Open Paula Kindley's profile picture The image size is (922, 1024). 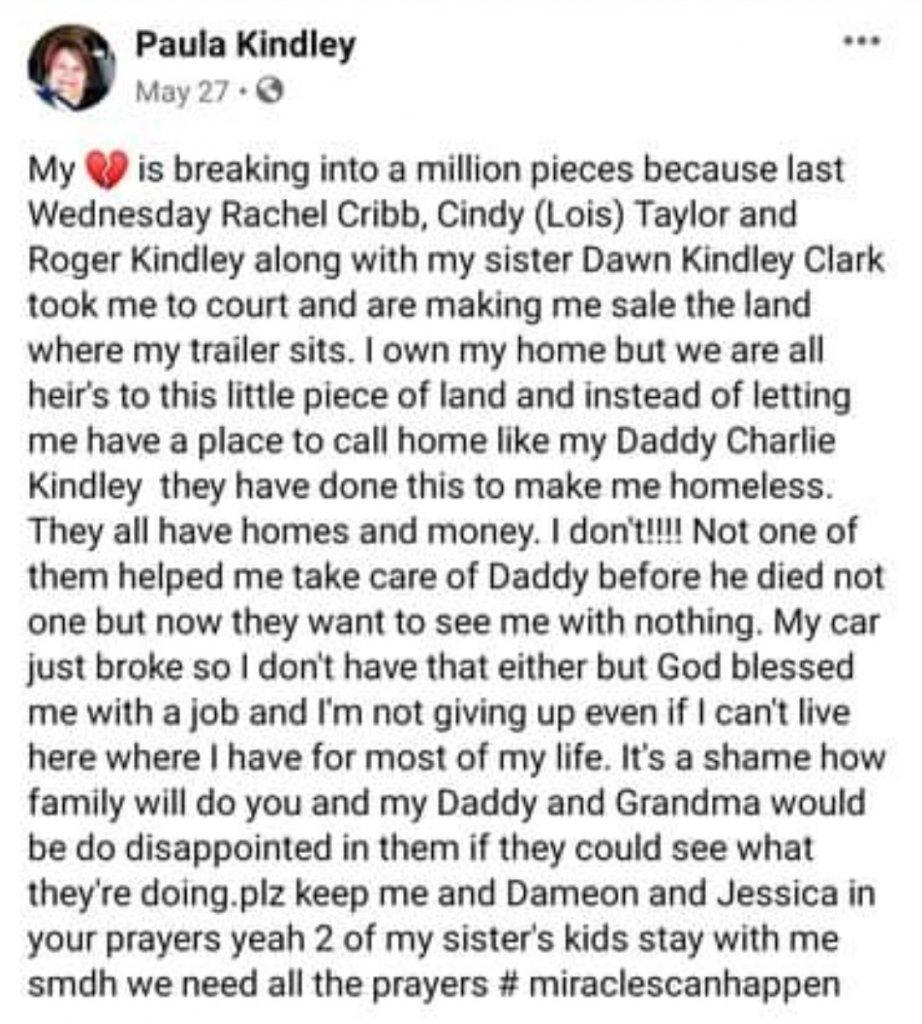[x=71, y=67]
